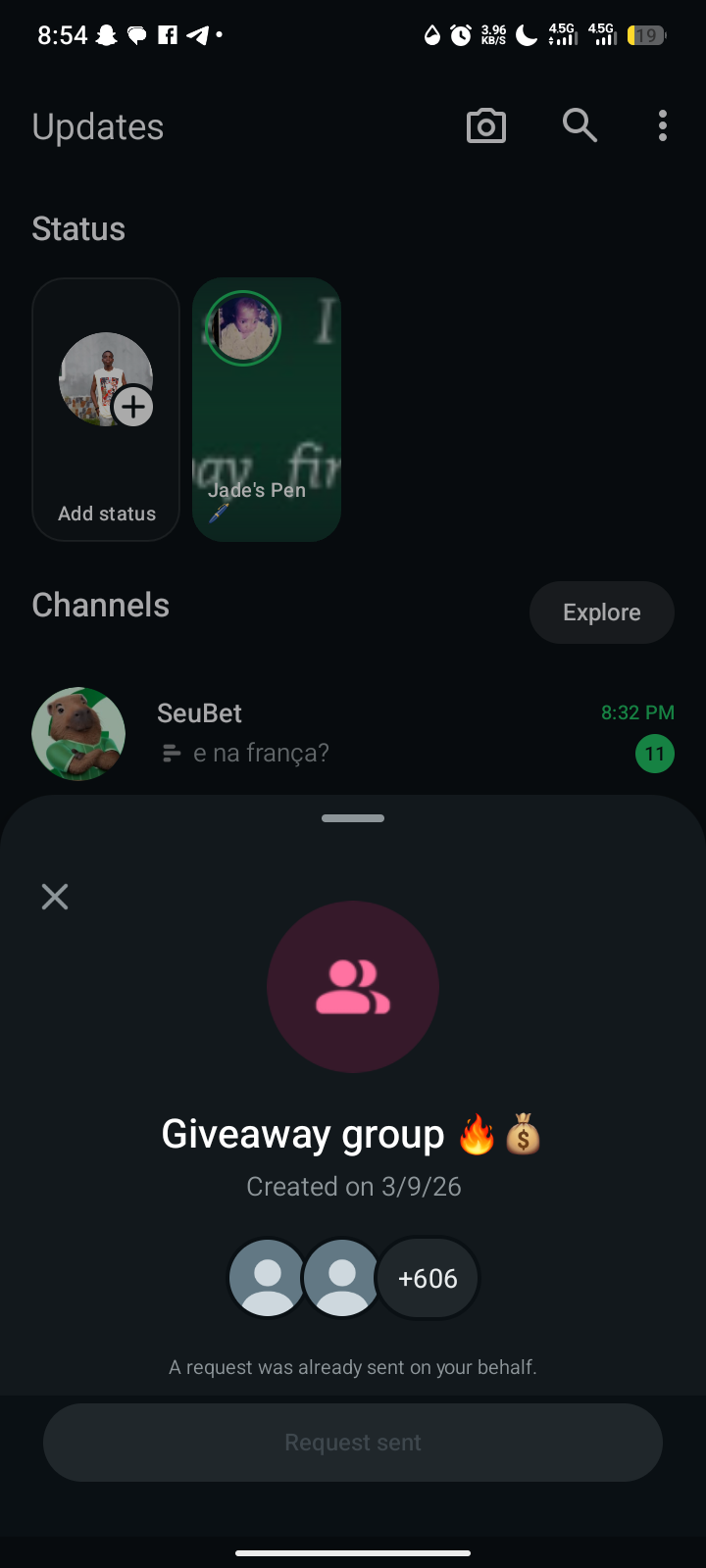This screenshot has height=1568, width=706.
Task: Explore more channels
Action: (x=601, y=612)
